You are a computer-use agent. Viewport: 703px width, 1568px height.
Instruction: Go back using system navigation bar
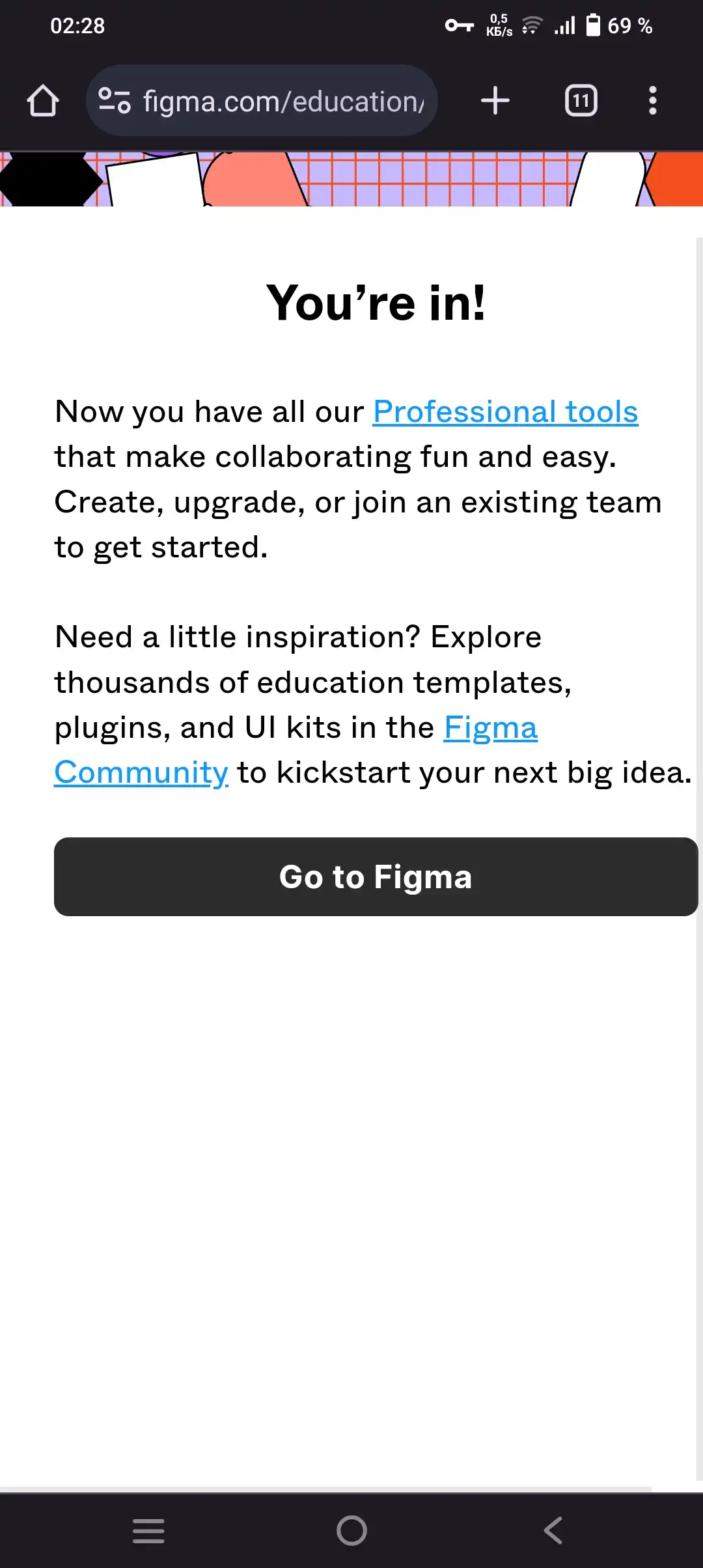point(553,1530)
